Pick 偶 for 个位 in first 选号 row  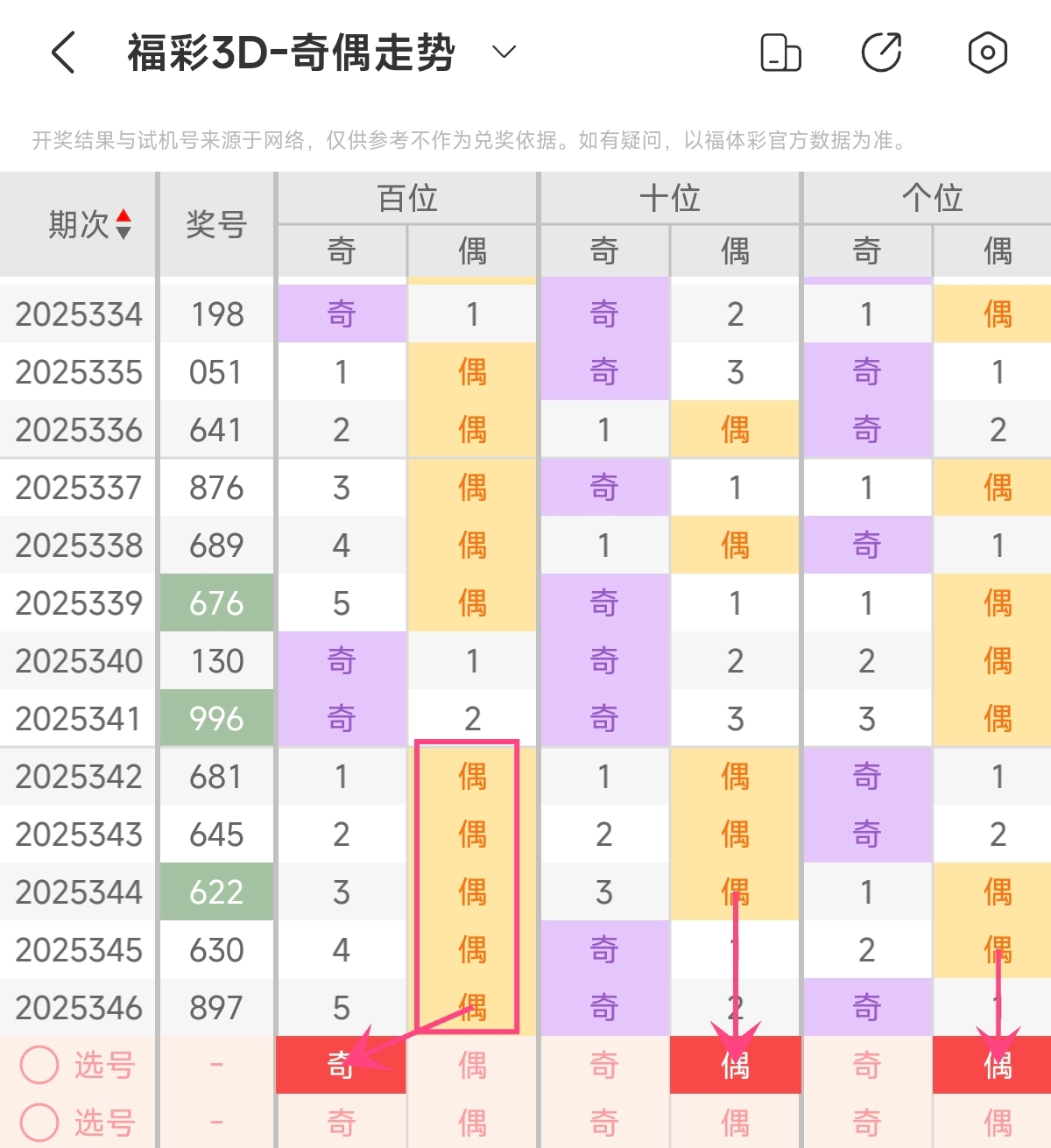click(x=998, y=1065)
